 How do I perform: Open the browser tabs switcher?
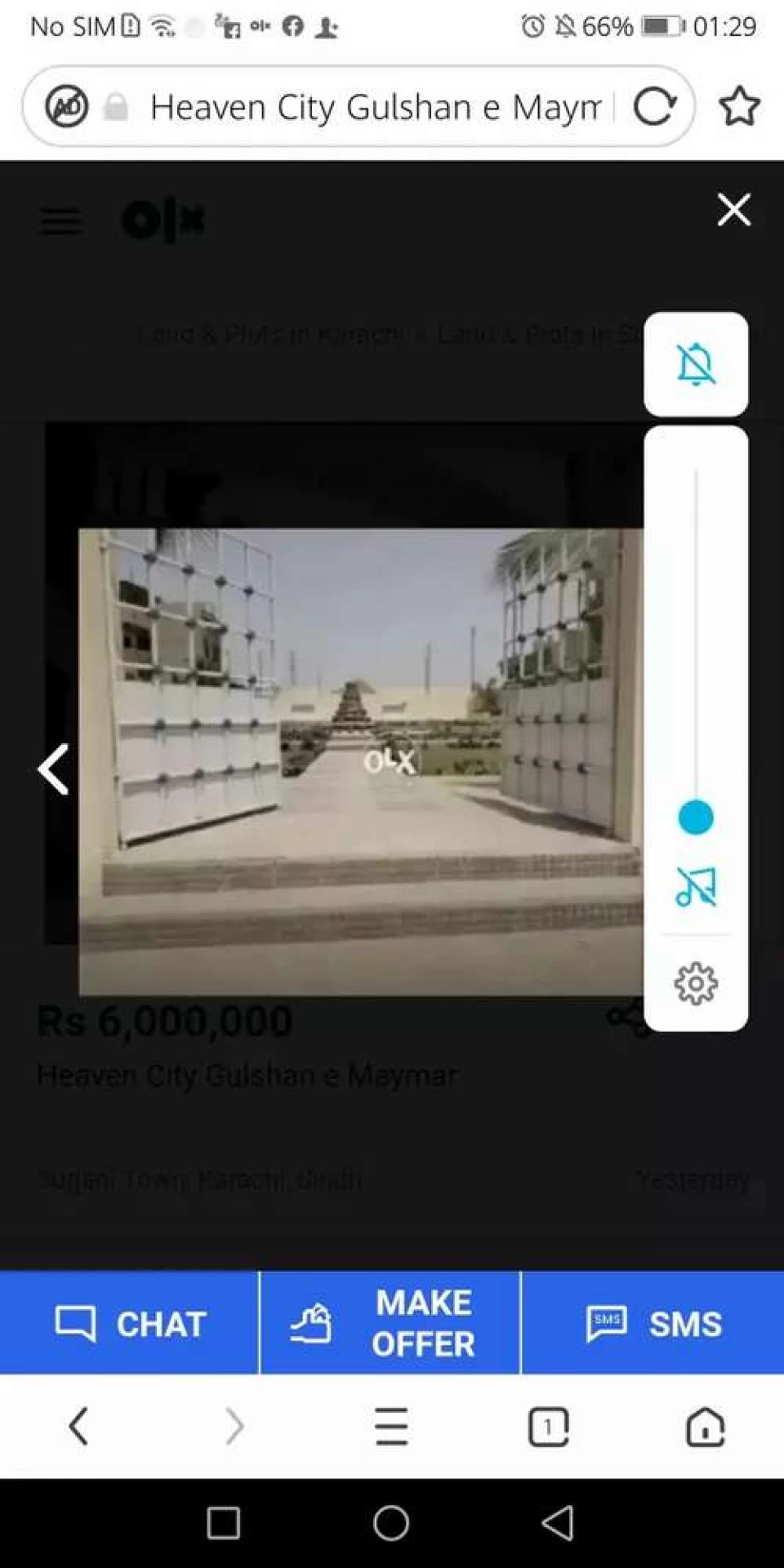point(548,1426)
